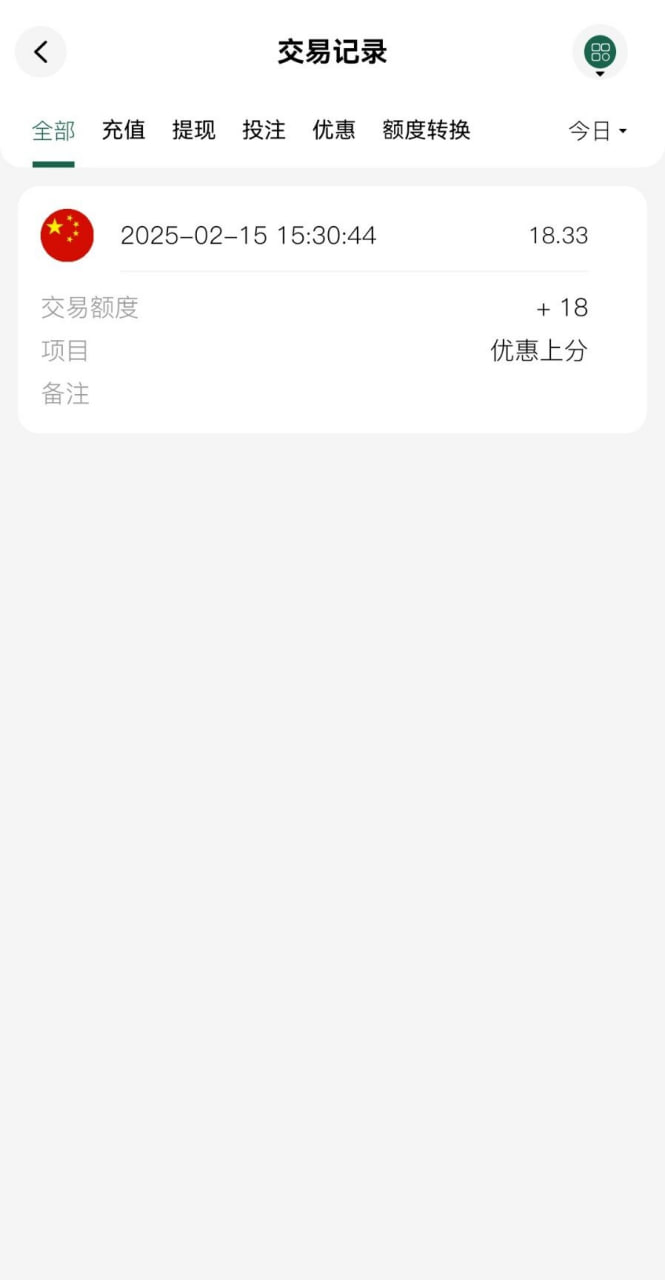665x1280 pixels.
Task: Select the 全部 tab
Action: [x=53, y=131]
